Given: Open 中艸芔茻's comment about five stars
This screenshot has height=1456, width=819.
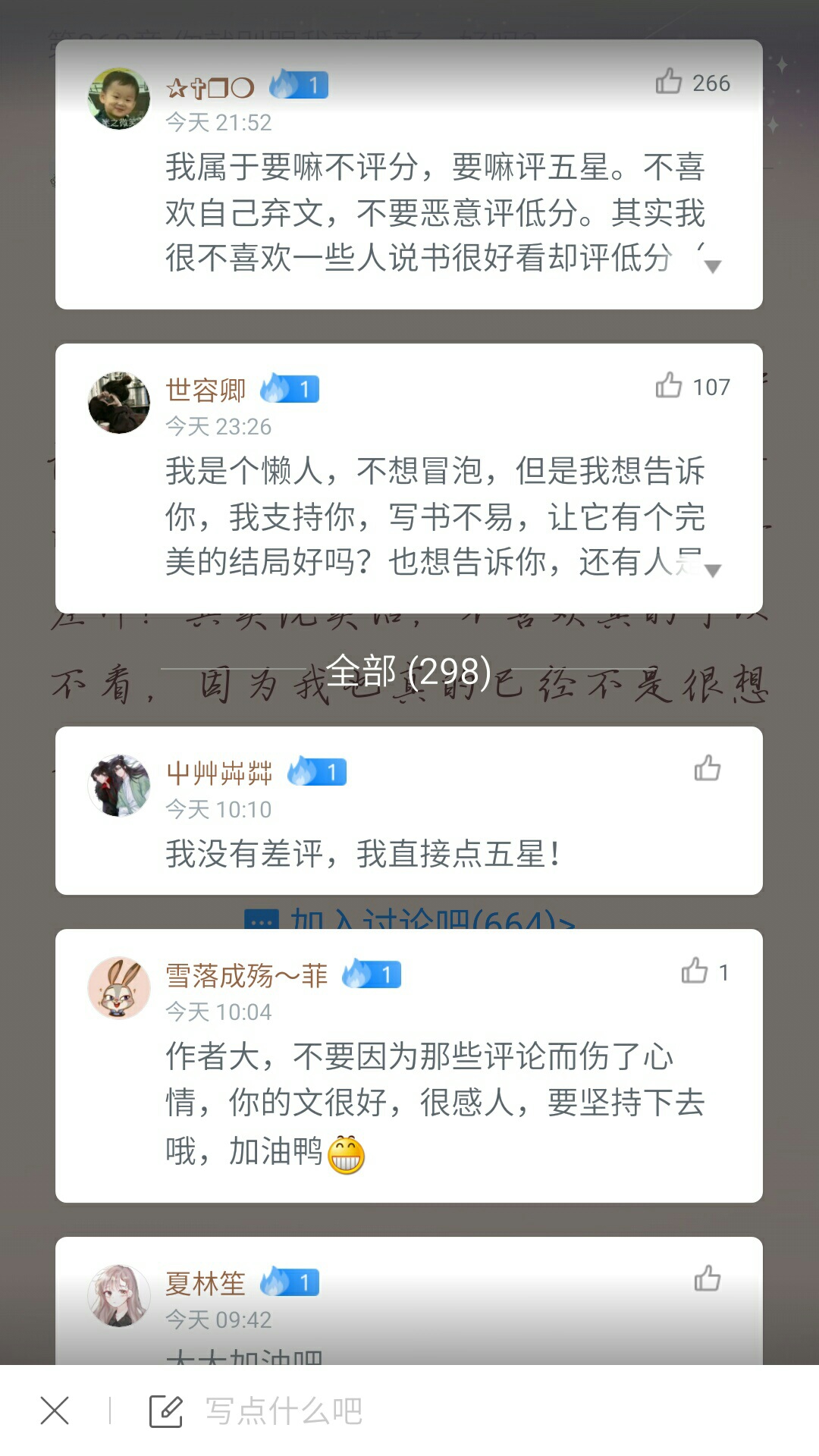Looking at the screenshot, I should tap(362, 855).
